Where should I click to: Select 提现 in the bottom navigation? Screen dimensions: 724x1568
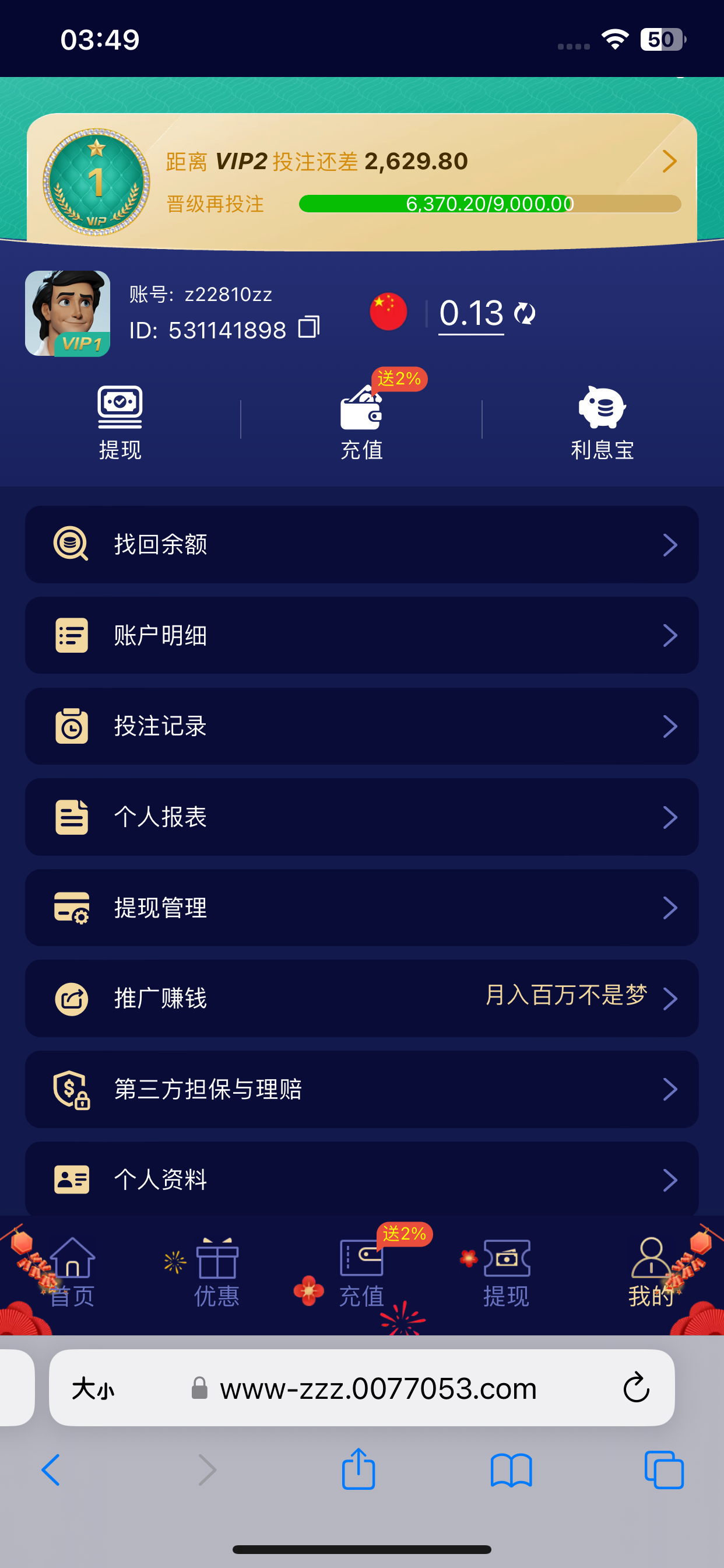click(506, 1272)
